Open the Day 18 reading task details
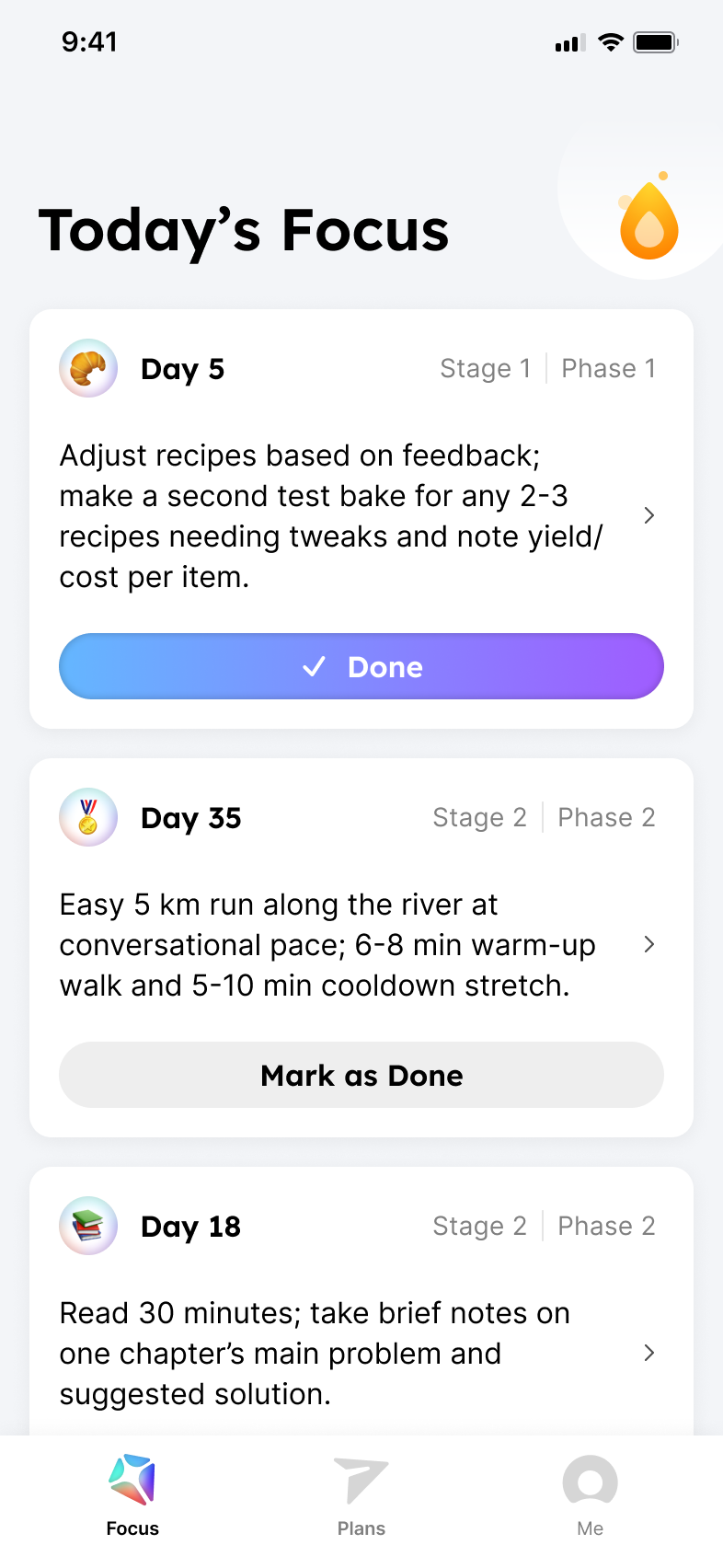Image resolution: width=723 pixels, height=1568 pixels. 648,1353
